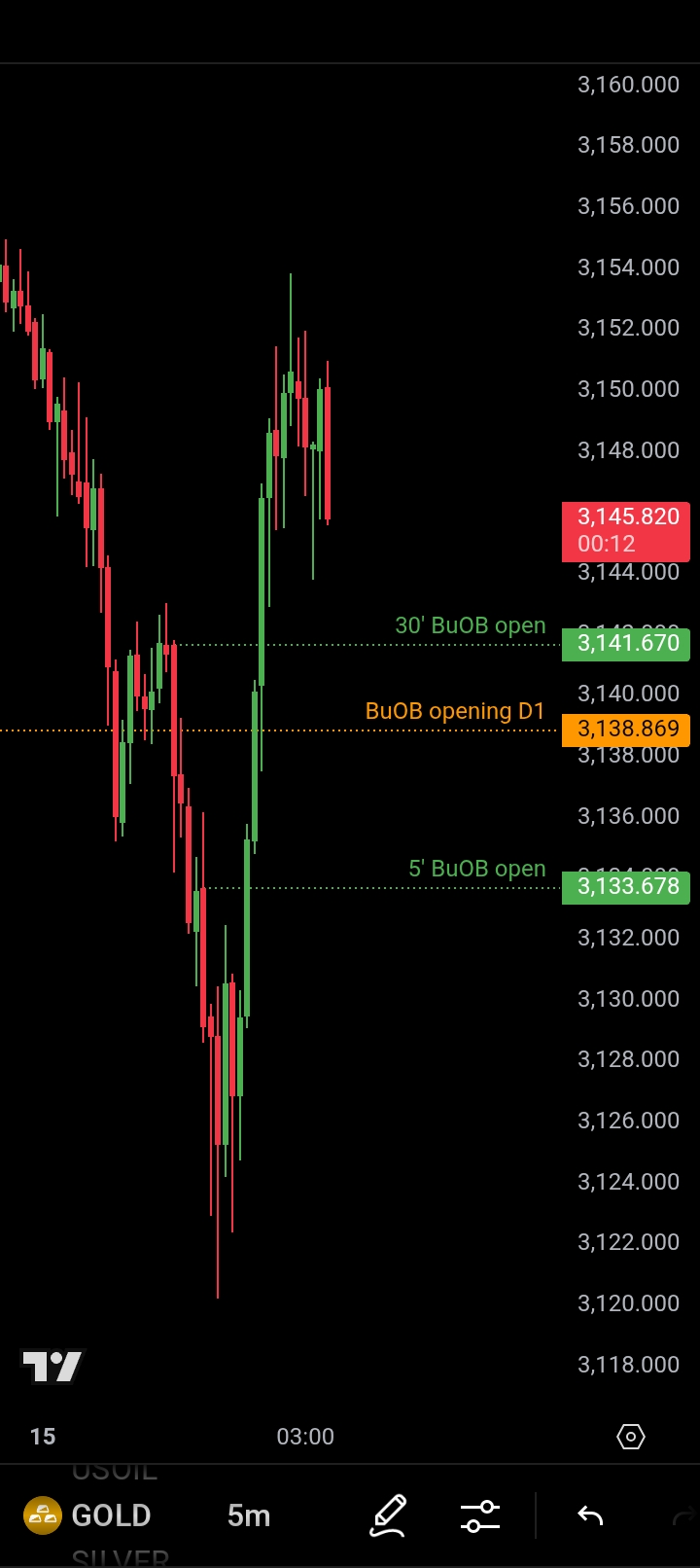Change the 5m timeframe

click(249, 1515)
